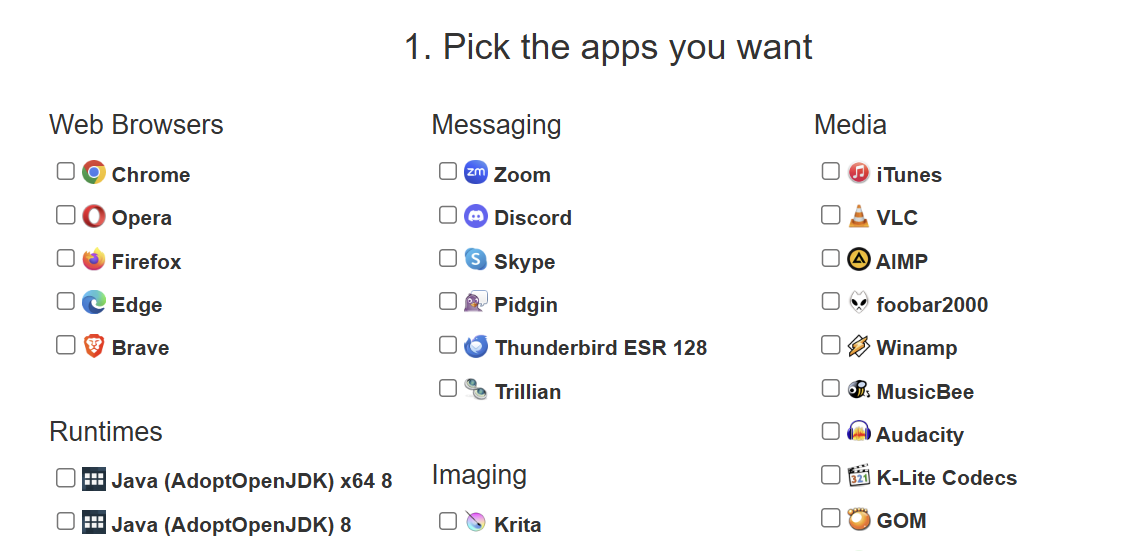The image size is (1142, 551).
Task: Check the Winamp option
Action: click(x=831, y=345)
